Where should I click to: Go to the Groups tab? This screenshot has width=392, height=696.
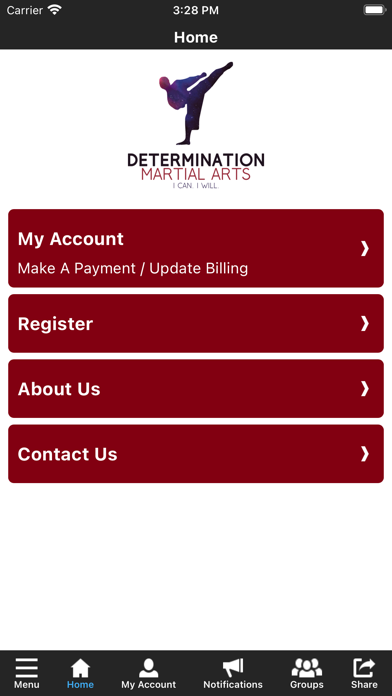click(307, 673)
